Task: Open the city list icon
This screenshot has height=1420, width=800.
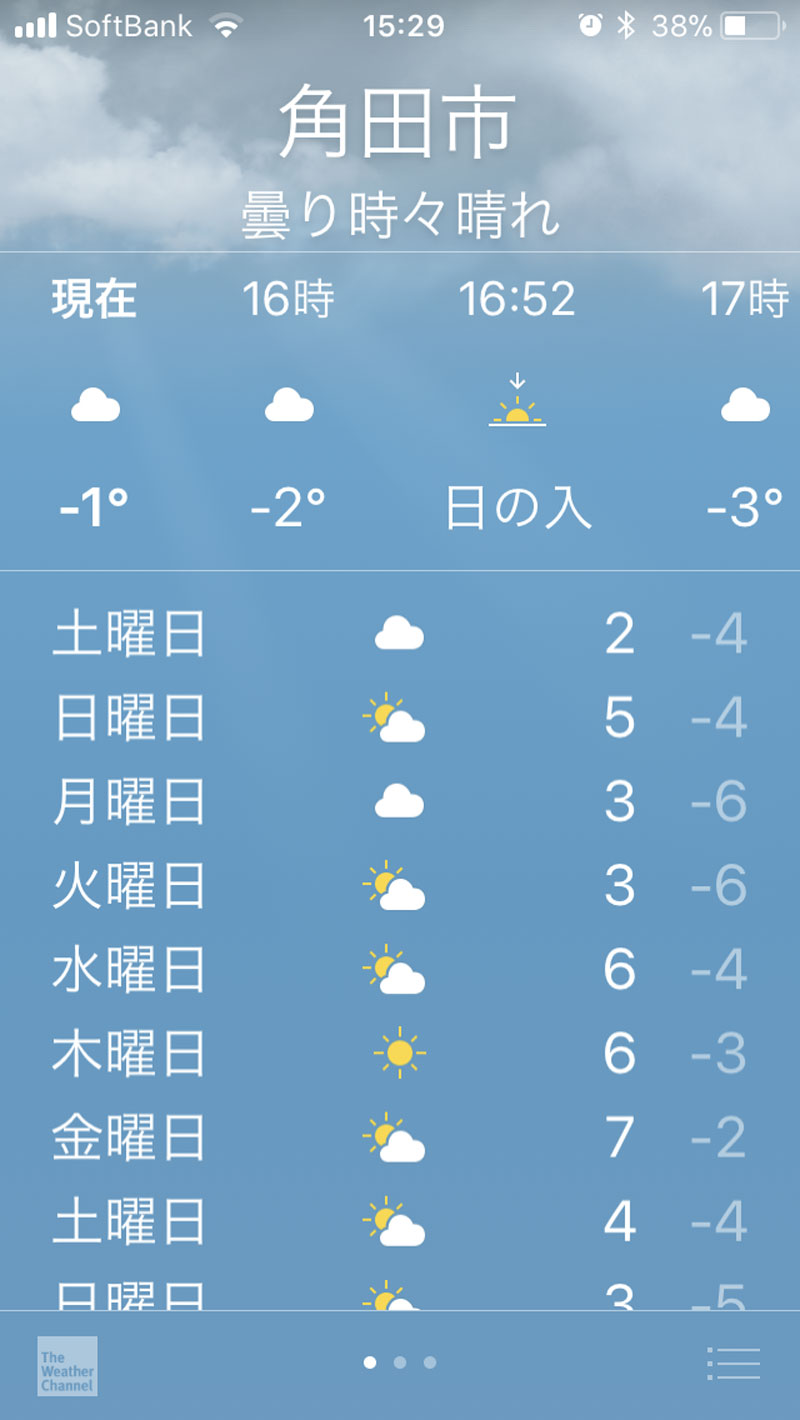Action: 733,1364
